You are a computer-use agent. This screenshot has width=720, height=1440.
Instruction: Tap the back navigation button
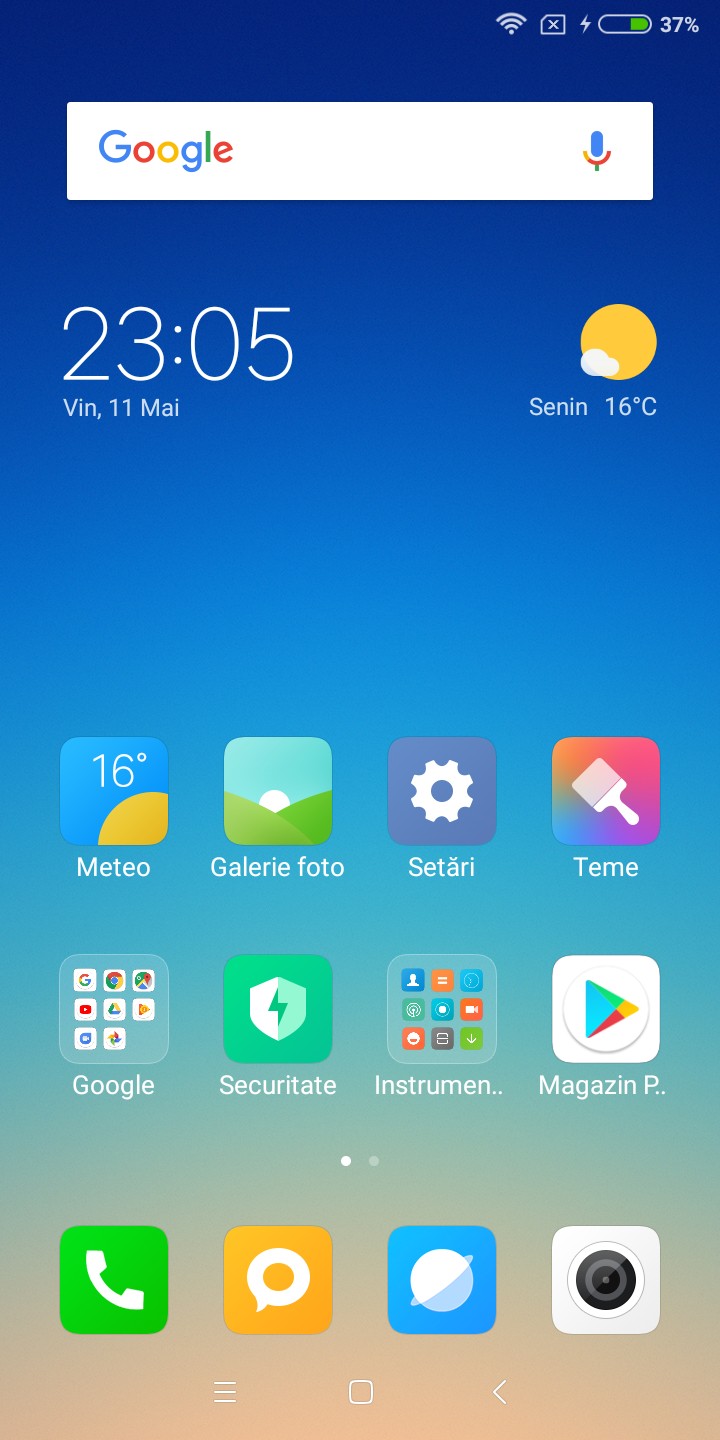[x=500, y=1392]
